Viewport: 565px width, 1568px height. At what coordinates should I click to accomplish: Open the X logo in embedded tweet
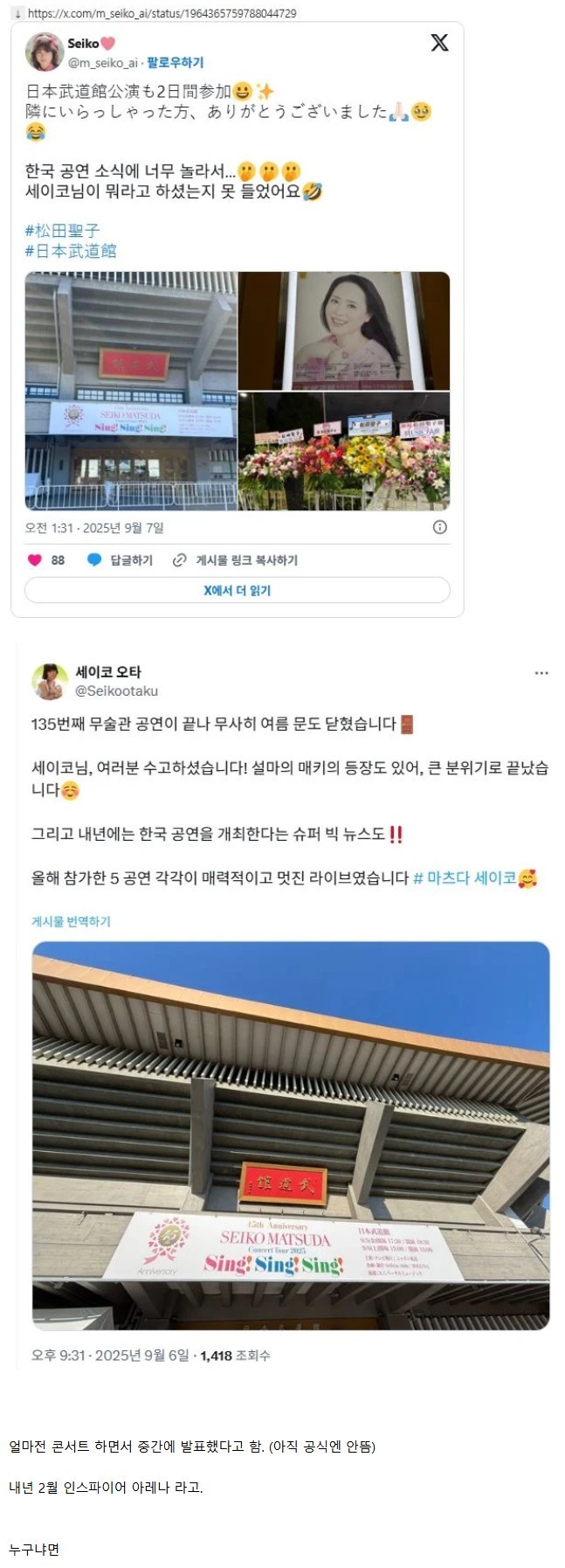click(439, 43)
